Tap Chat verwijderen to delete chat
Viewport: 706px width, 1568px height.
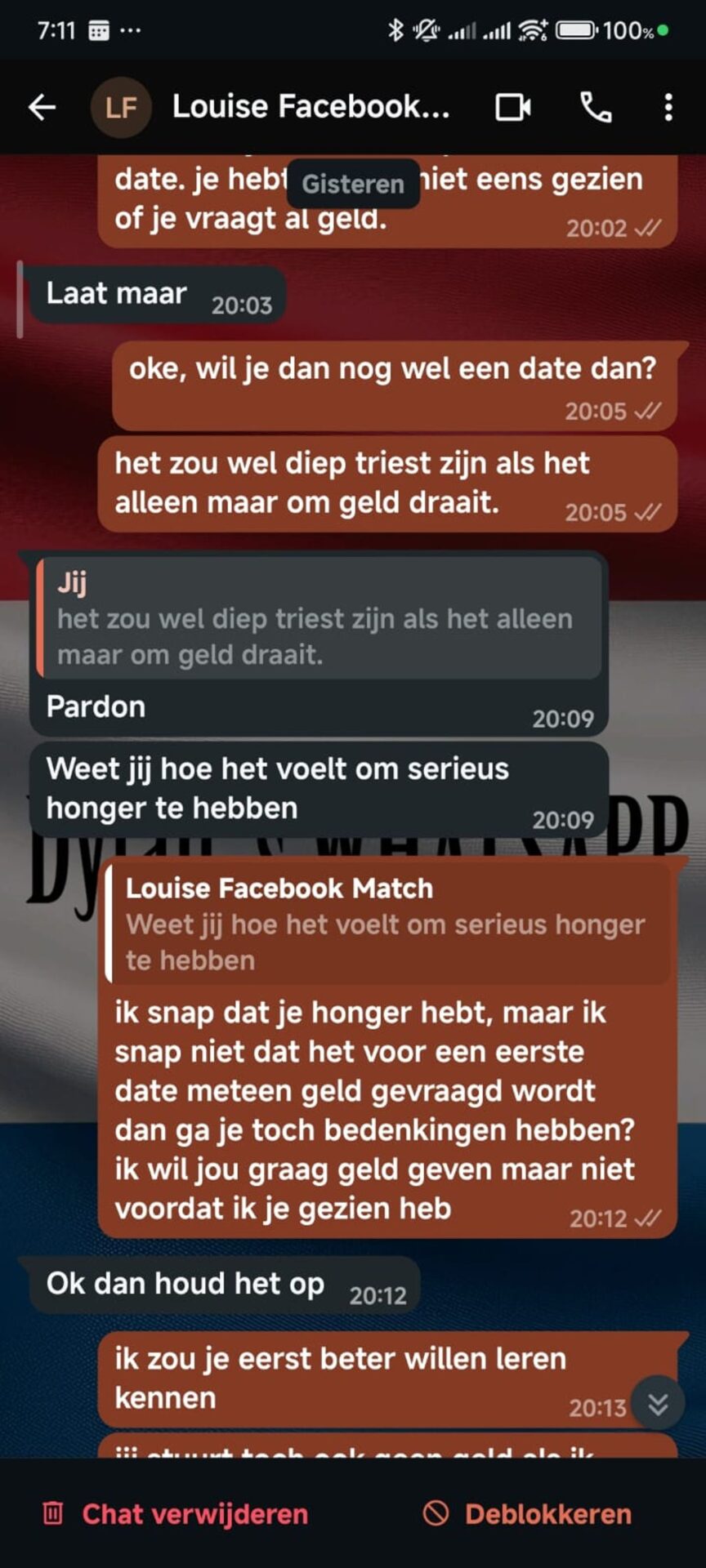[x=176, y=1514]
